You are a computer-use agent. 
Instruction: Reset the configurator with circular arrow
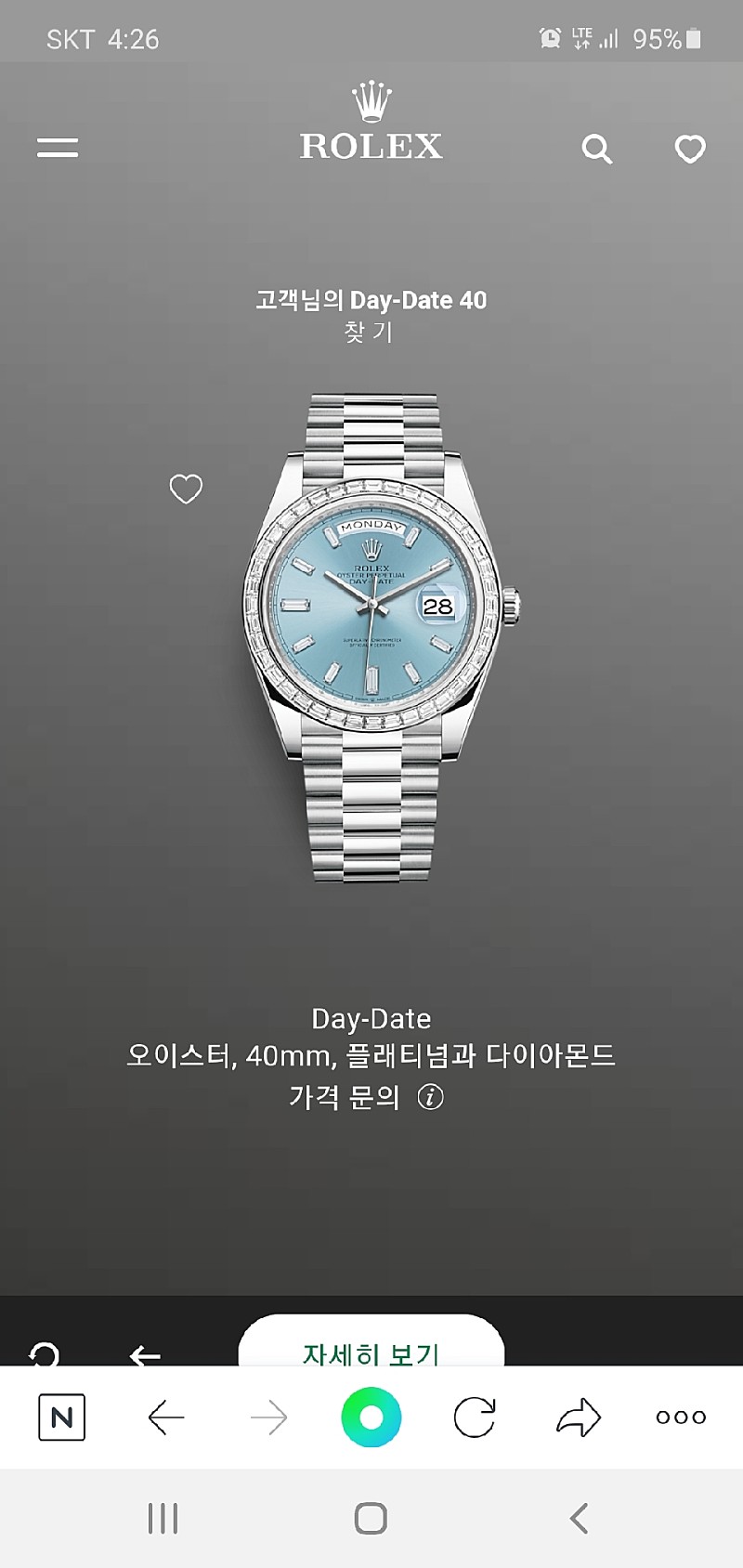click(x=44, y=1354)
